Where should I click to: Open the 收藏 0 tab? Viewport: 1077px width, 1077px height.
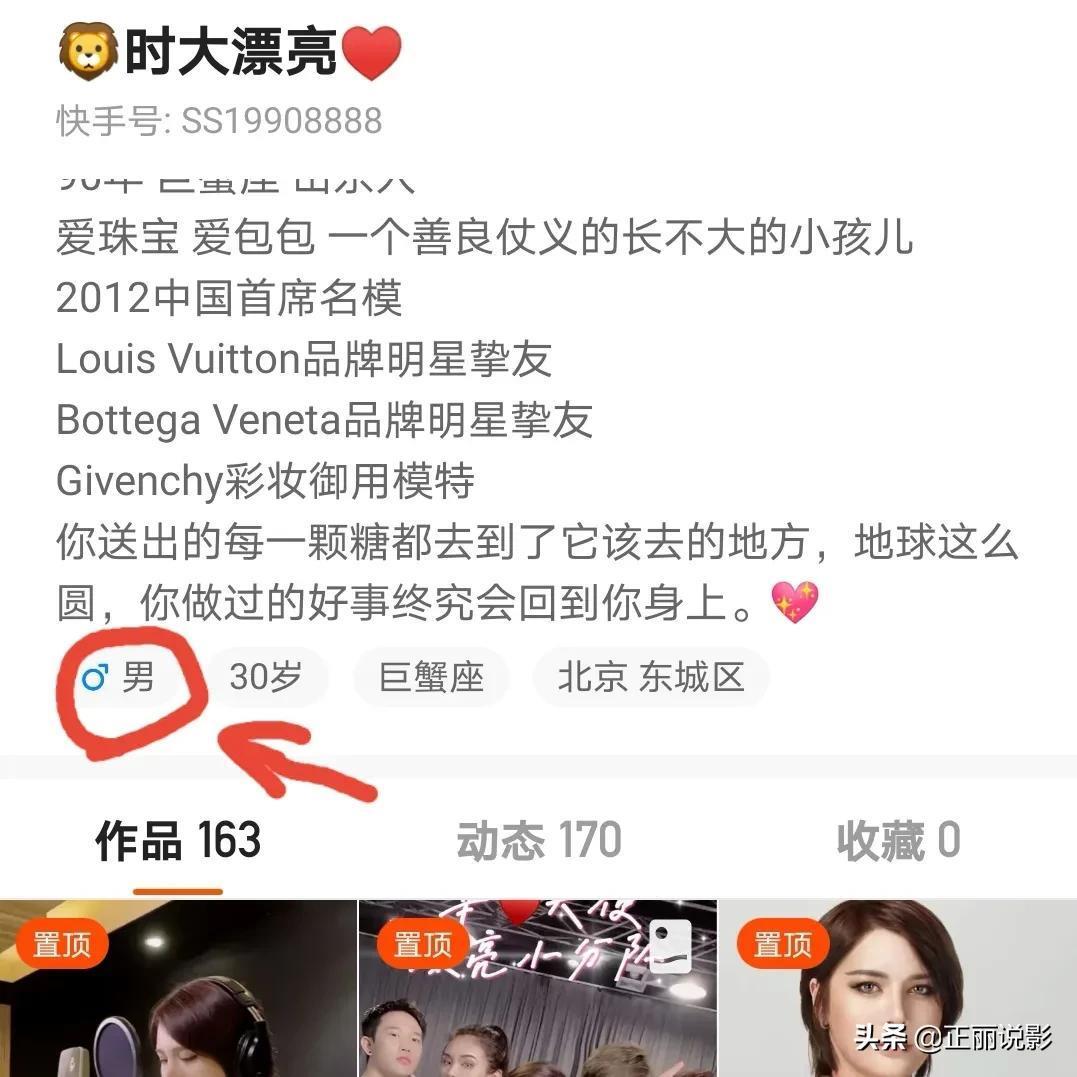(898, 841)
